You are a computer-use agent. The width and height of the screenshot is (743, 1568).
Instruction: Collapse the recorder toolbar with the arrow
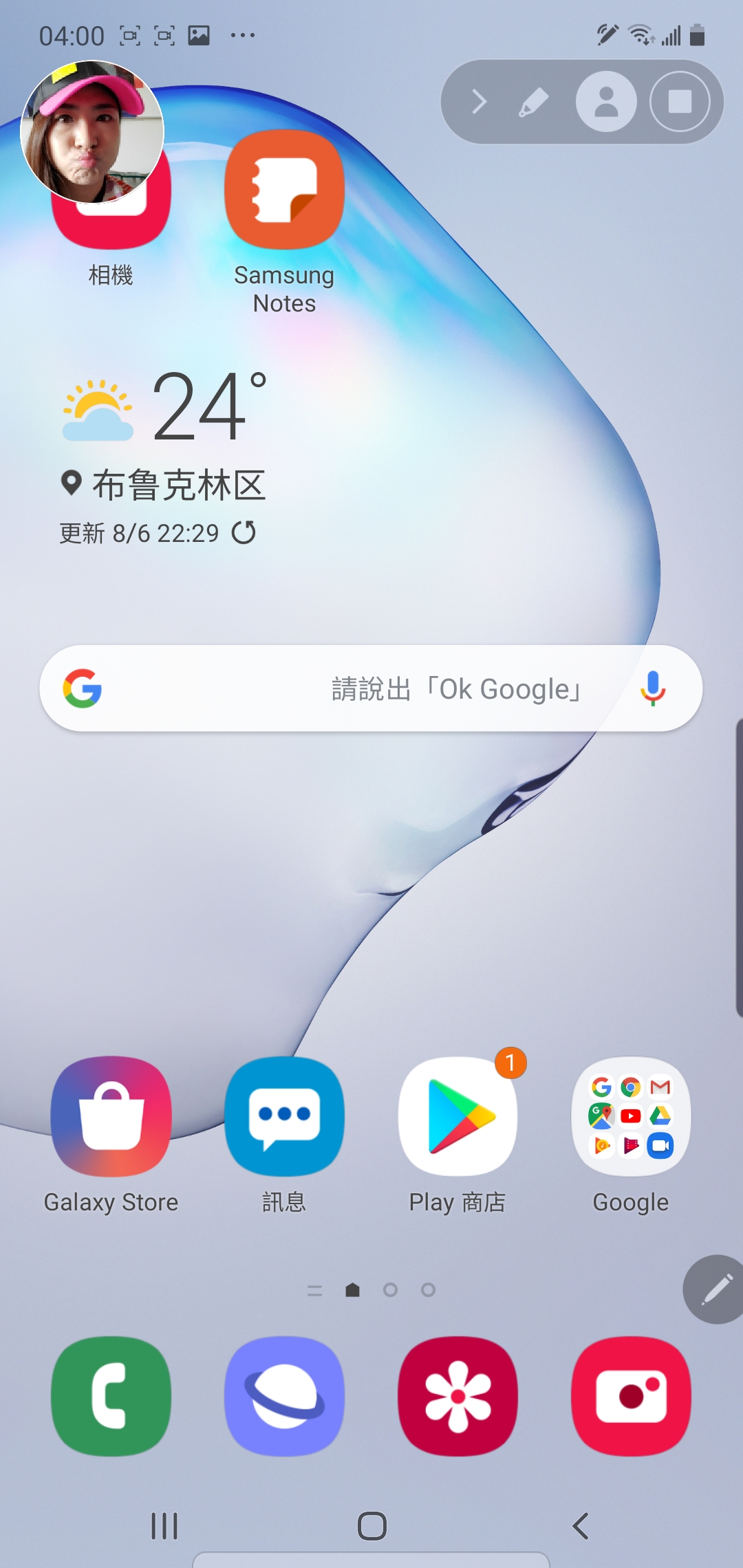[480, 102]
